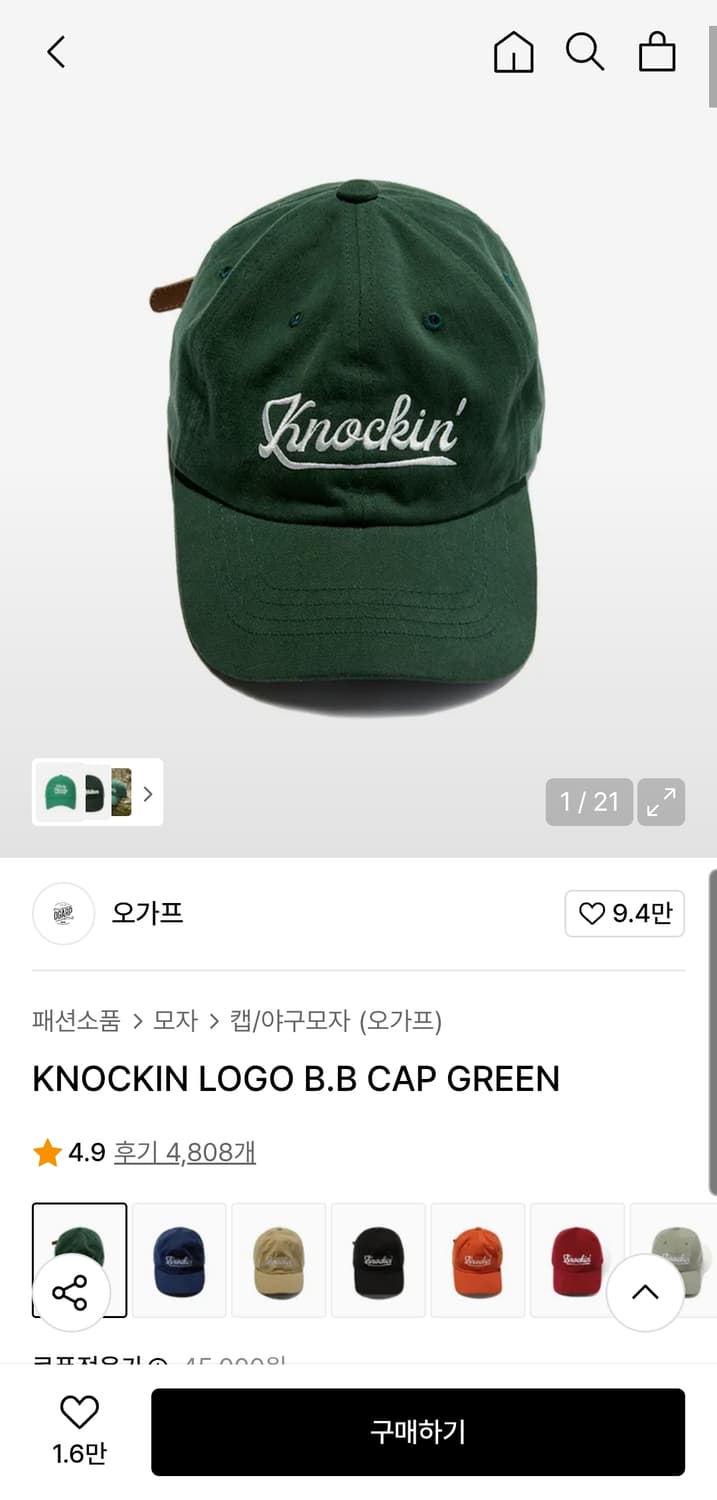
Task: Tap 구매하기 to buy the cap
Action: pos(417,1432)
